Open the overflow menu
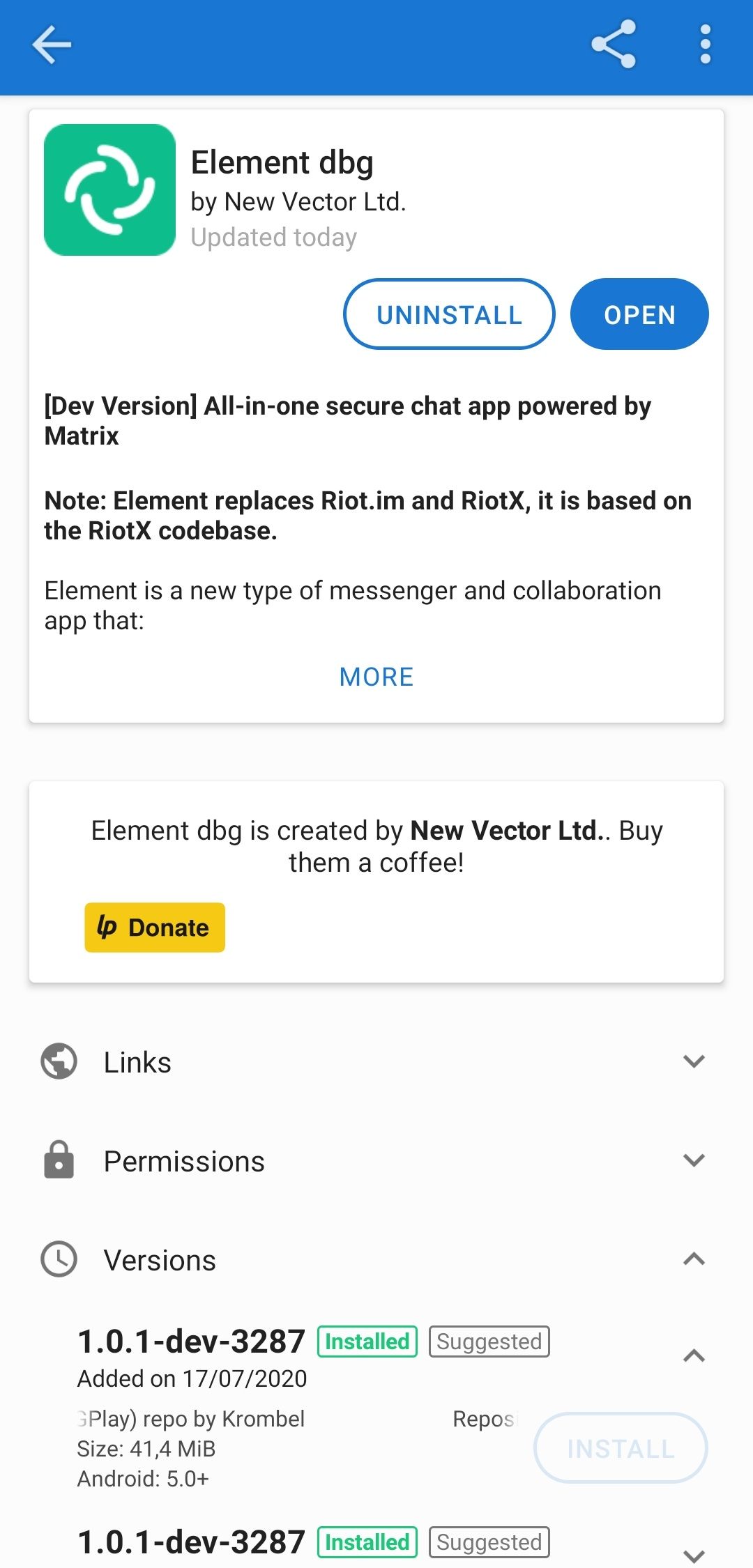 [705, 45]
